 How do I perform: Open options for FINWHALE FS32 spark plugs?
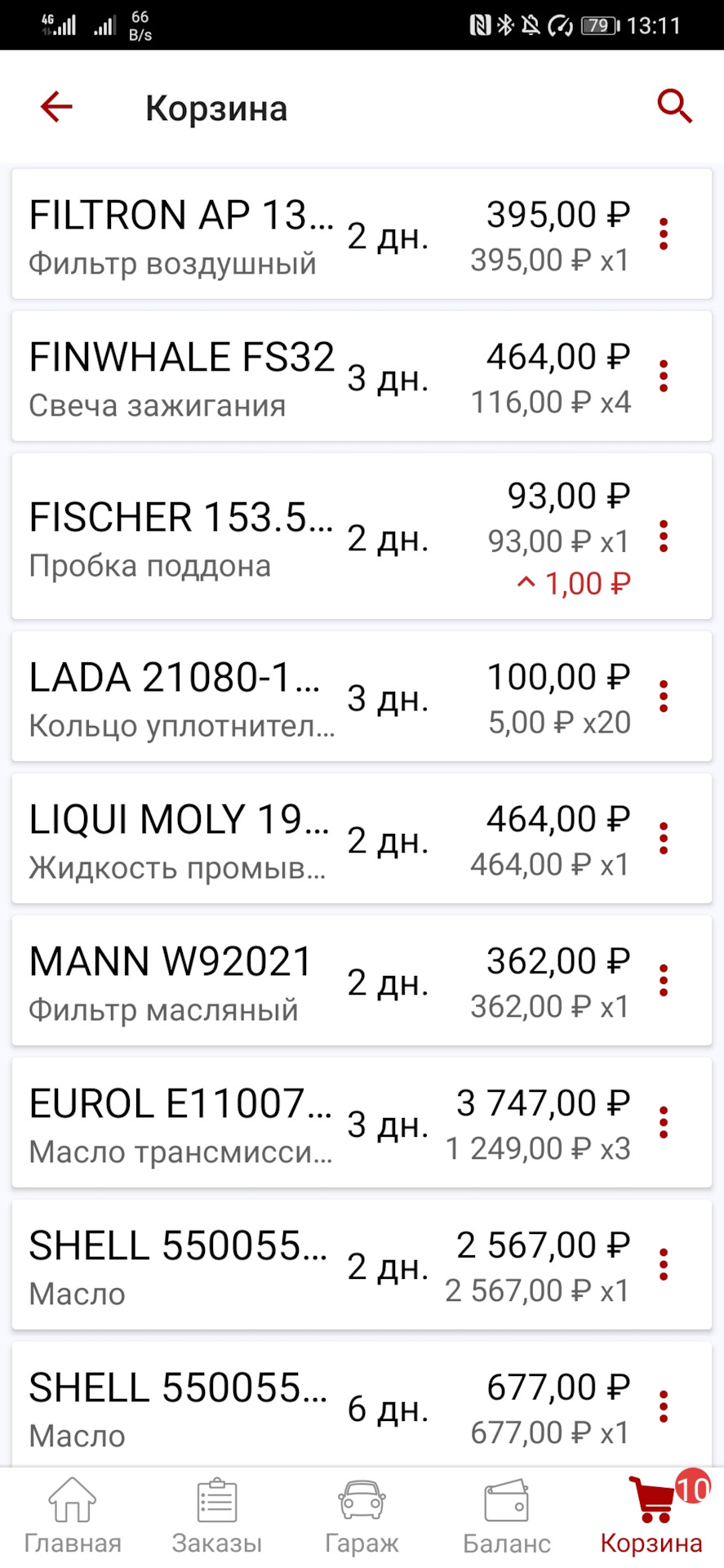[664, 376]
